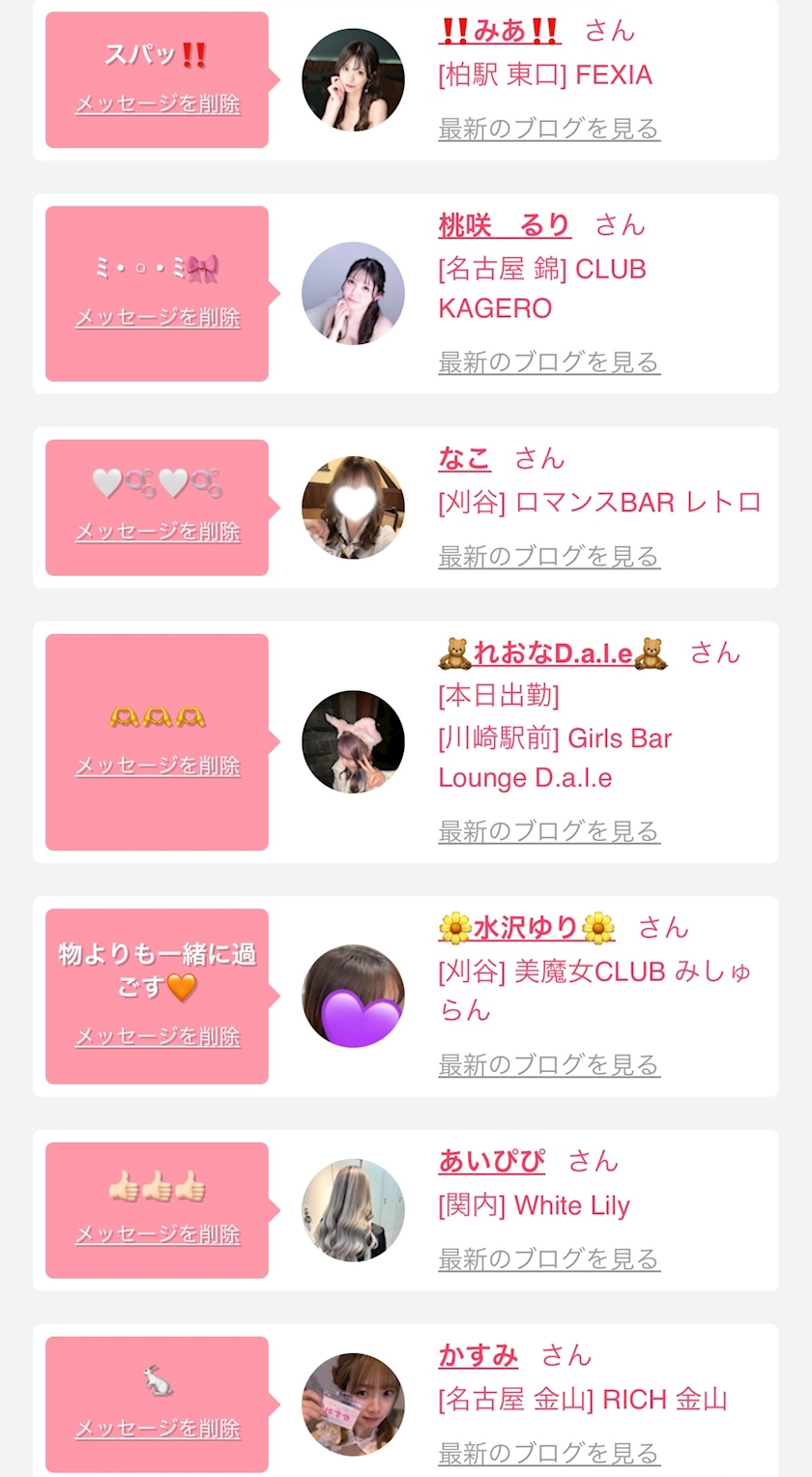
Task: Open れおなD.a.l.e's profile link
Action: [x=553, y=653]
